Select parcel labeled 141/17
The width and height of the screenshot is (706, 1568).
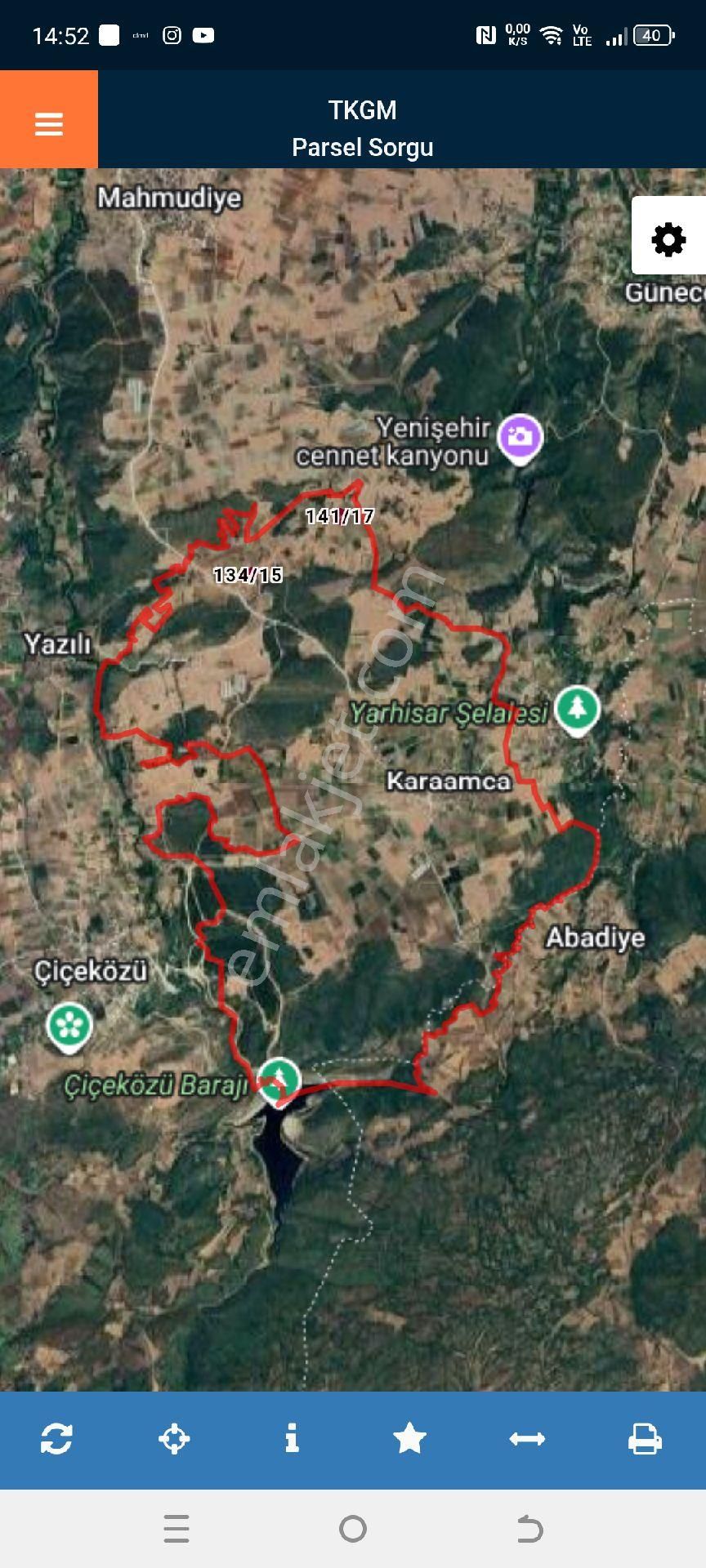pos(340,514)
